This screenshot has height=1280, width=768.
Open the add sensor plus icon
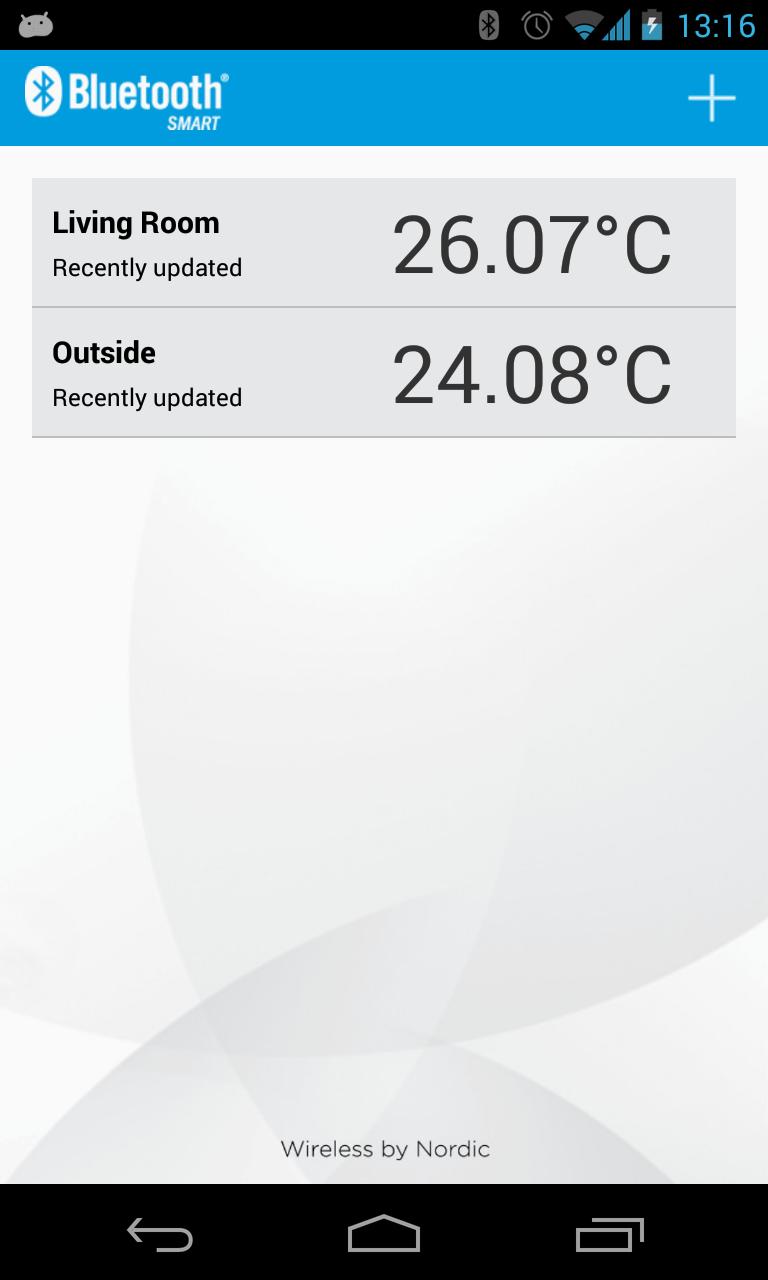pyautogui.click(x=711, y=97)
